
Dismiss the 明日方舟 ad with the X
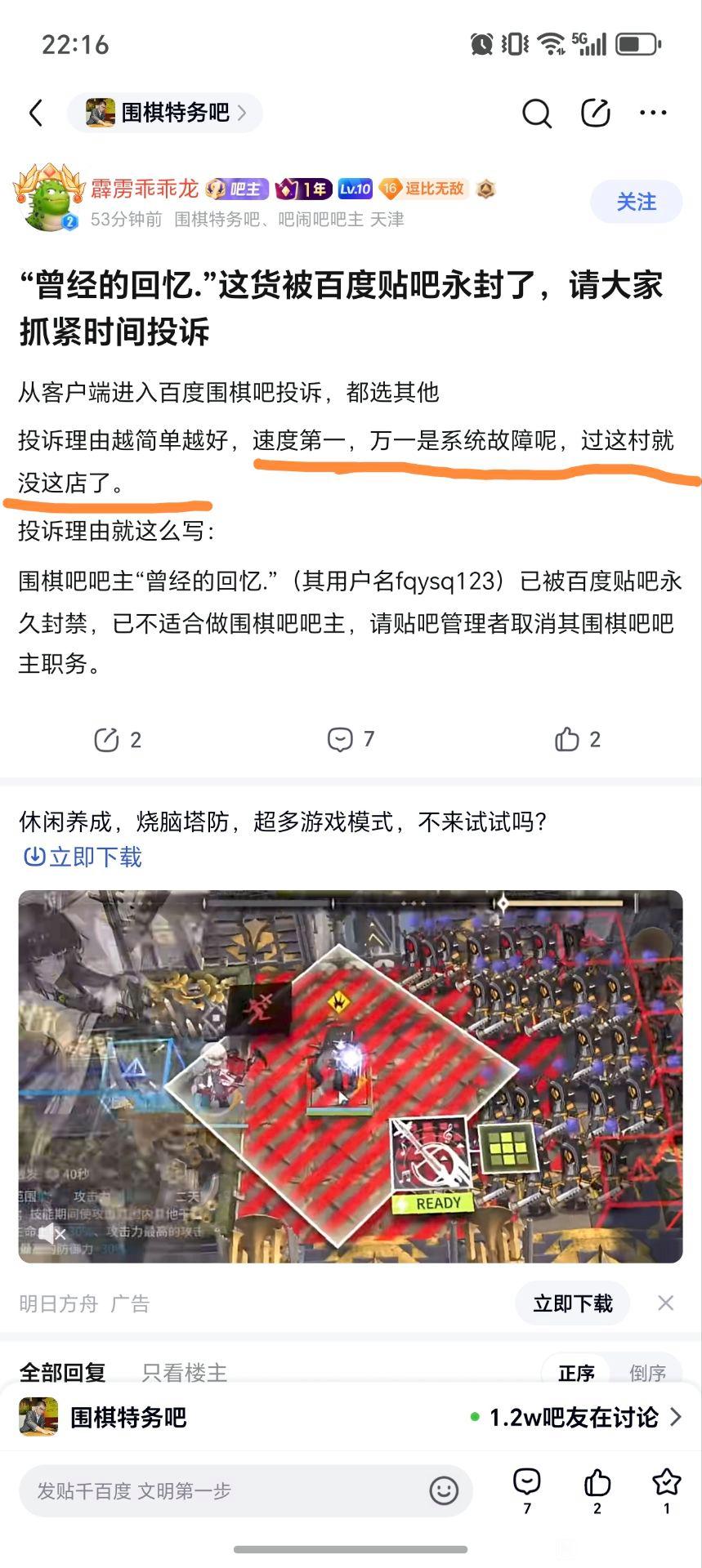click(666, 1303)
